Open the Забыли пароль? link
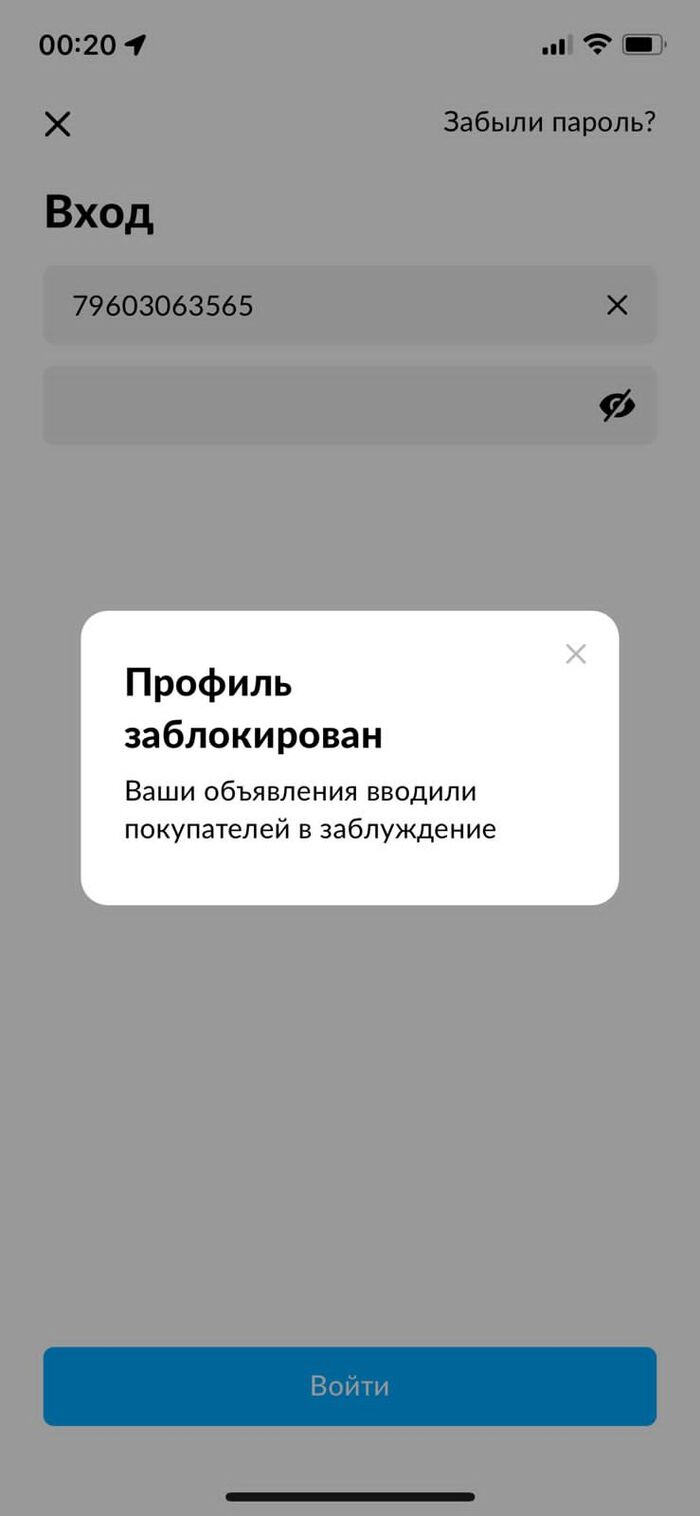The width and height of the screenshot is (700, 1516). [549, 123]
